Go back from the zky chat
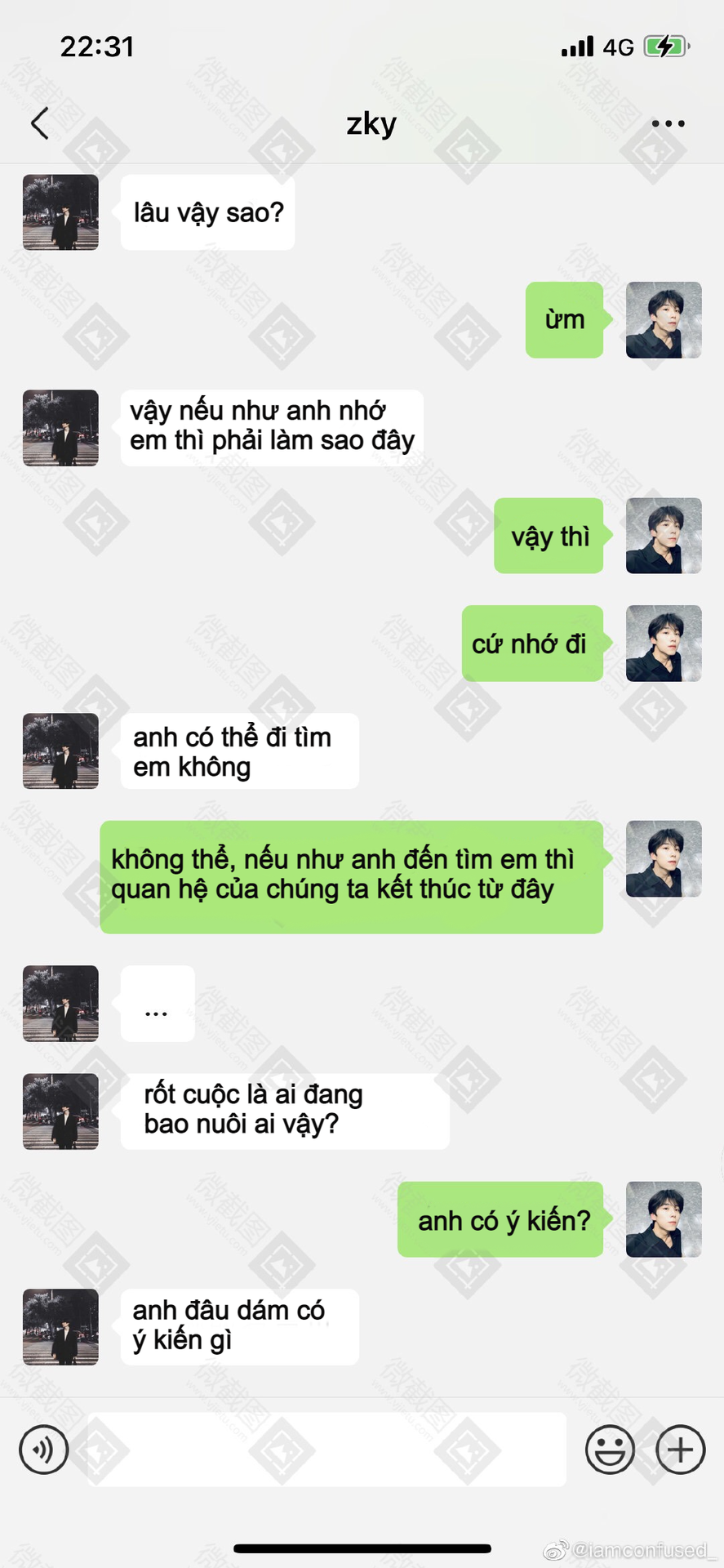 coord(39,123)
